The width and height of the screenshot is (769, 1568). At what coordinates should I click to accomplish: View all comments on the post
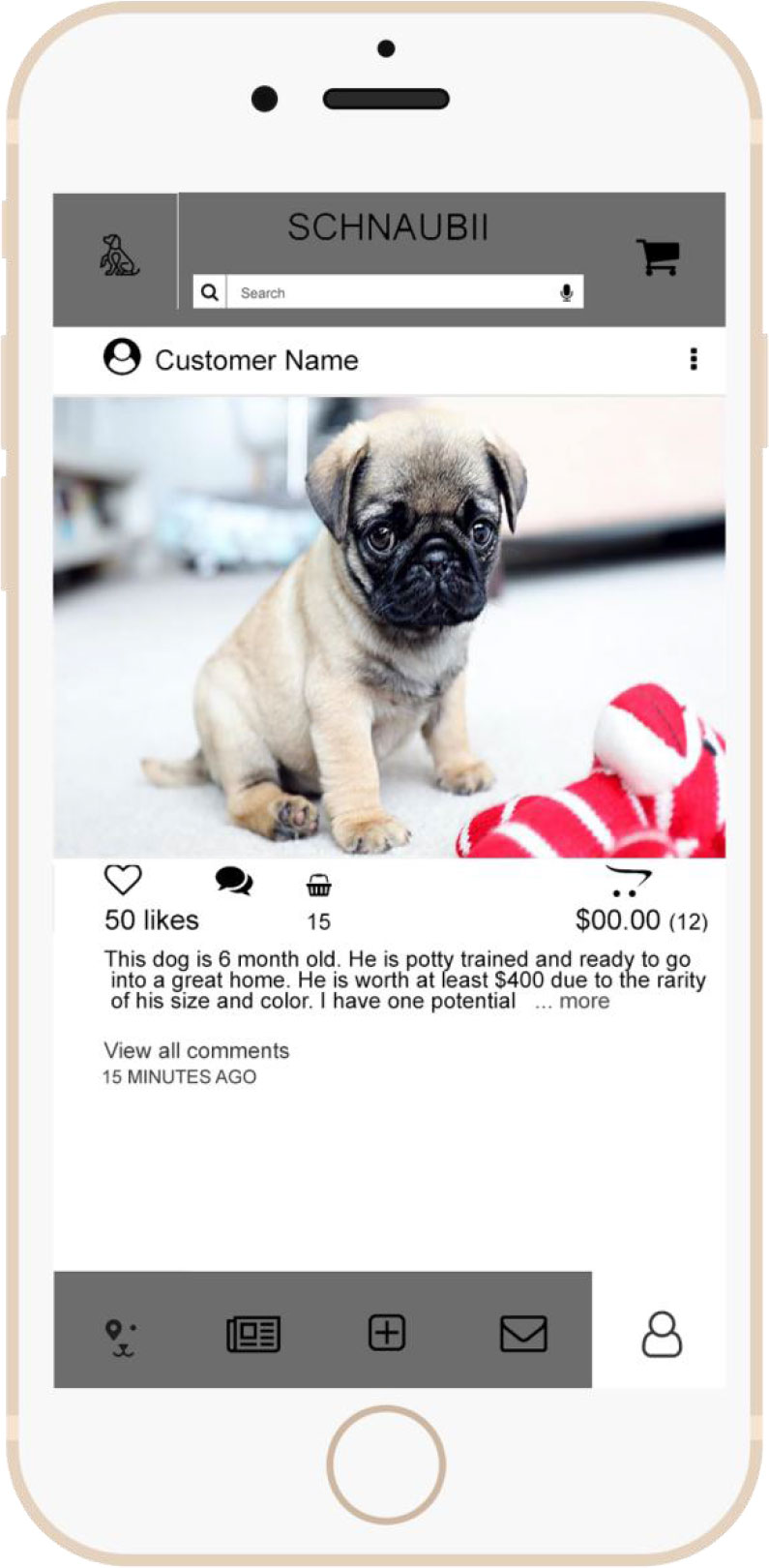(196, 1051)
